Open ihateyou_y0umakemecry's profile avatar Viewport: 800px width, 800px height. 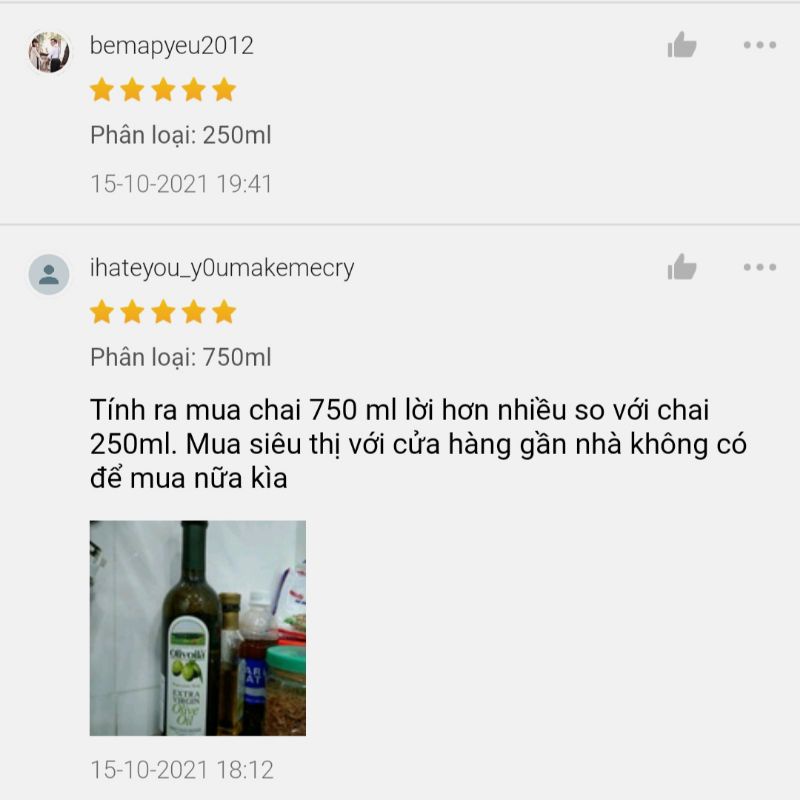49,275
